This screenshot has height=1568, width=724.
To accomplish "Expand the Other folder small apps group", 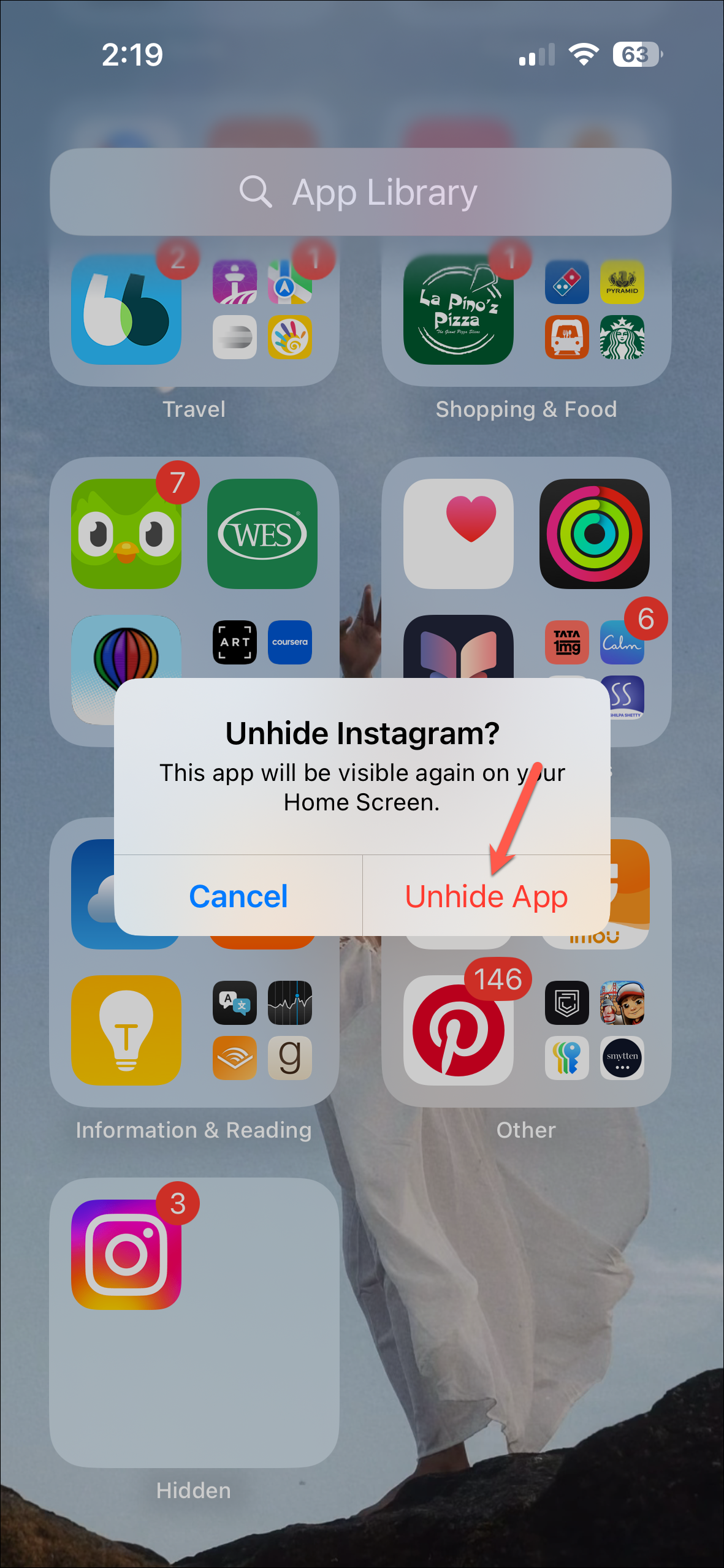I will [x=594, y=1030].
